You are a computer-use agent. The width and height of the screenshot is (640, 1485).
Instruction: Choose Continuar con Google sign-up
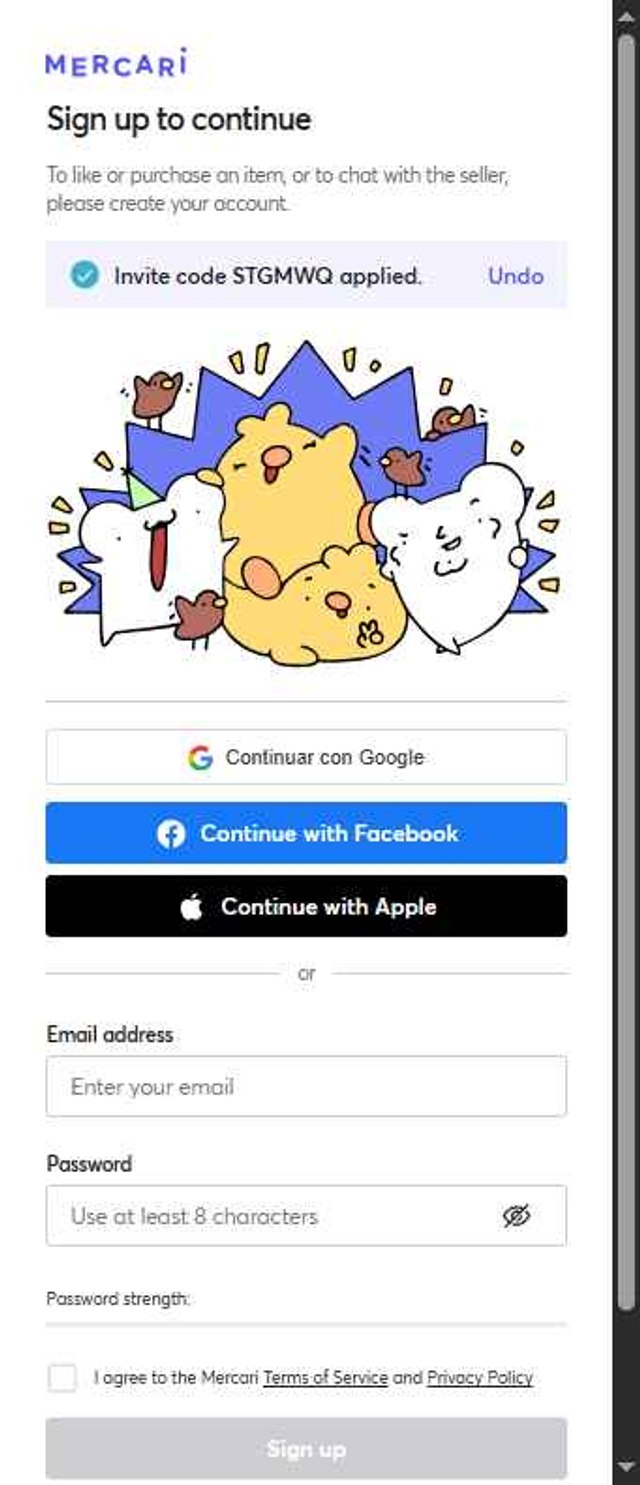point(306,757)
